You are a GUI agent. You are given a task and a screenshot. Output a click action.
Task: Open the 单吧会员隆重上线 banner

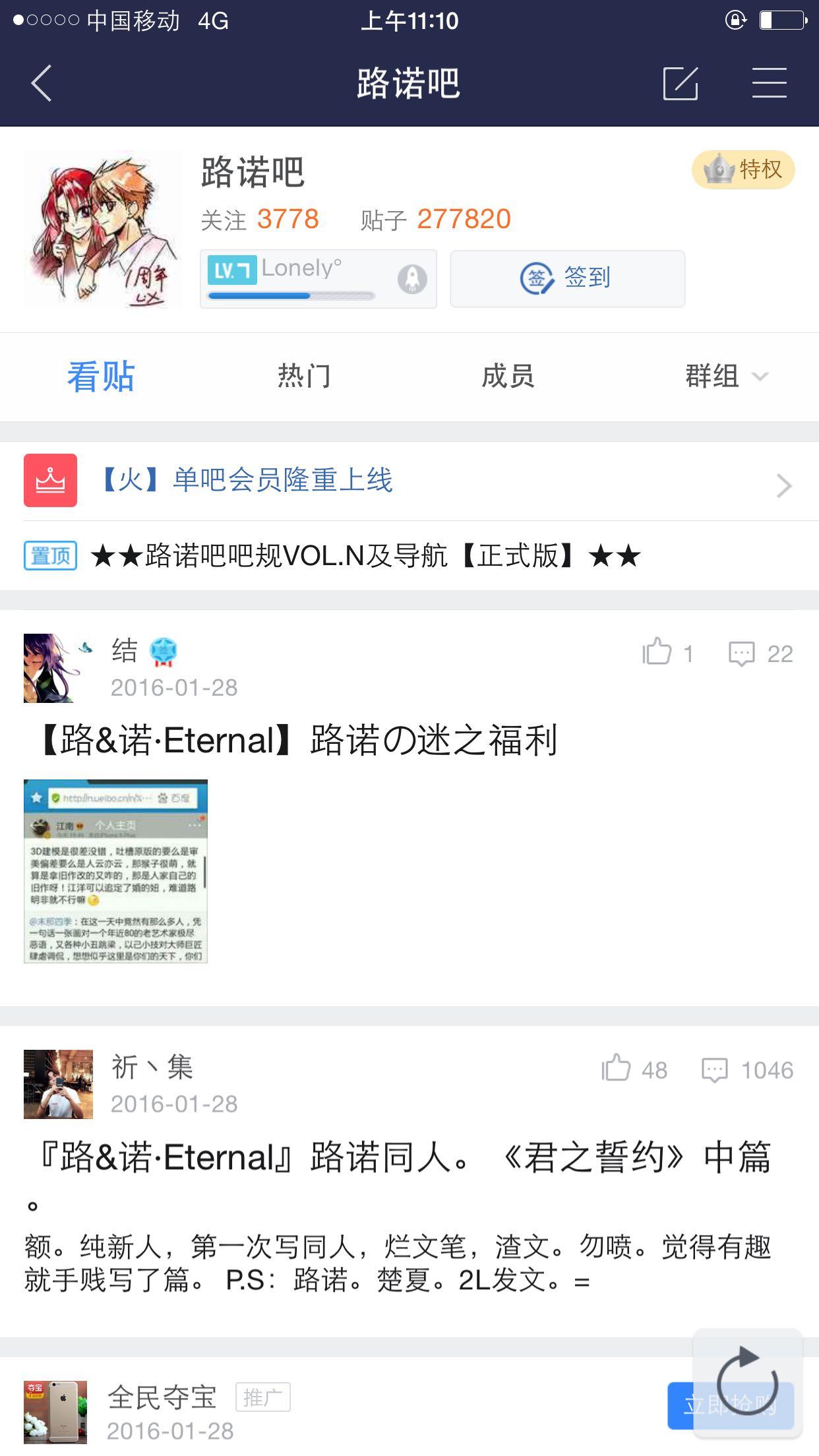point(409,481)
